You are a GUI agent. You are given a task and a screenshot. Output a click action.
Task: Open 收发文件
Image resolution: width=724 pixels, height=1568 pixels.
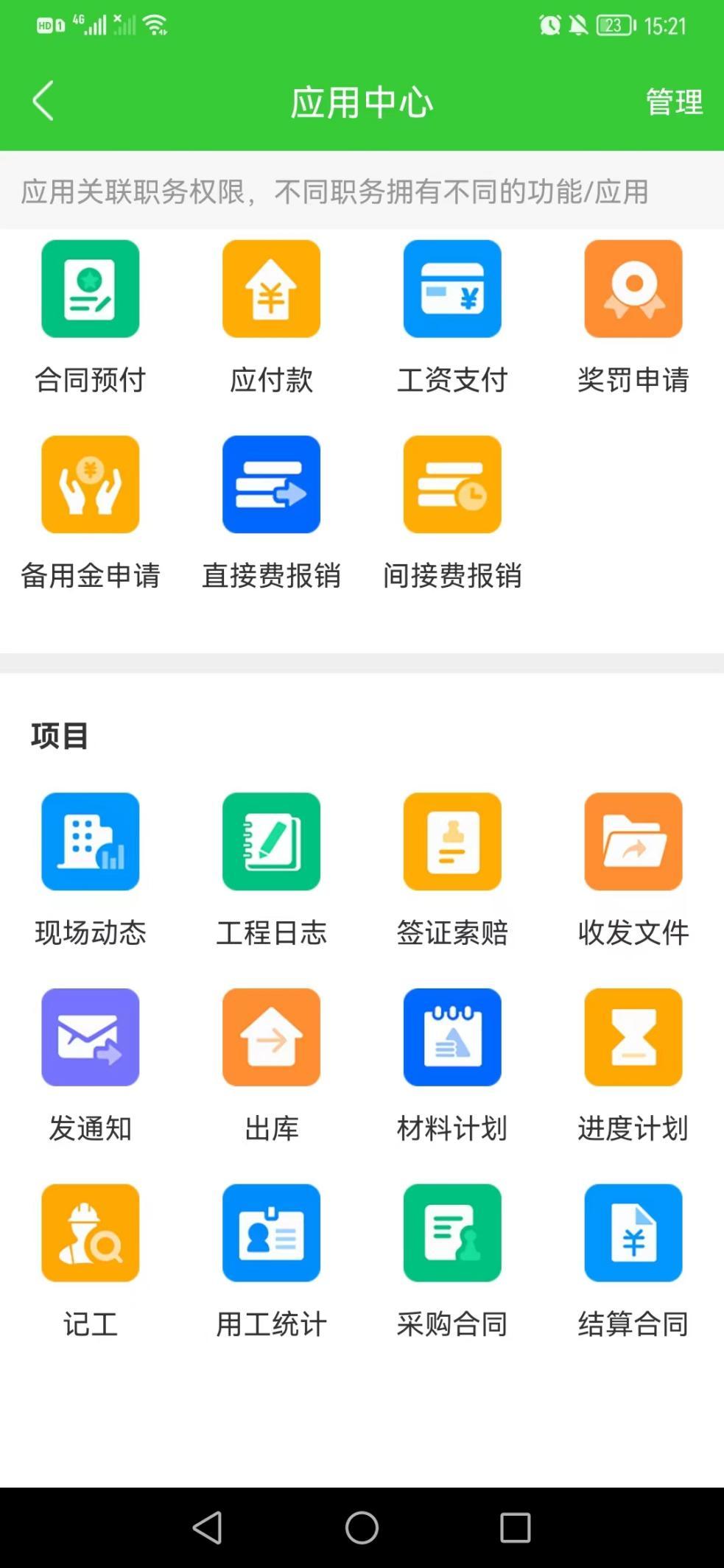[633, 842]
